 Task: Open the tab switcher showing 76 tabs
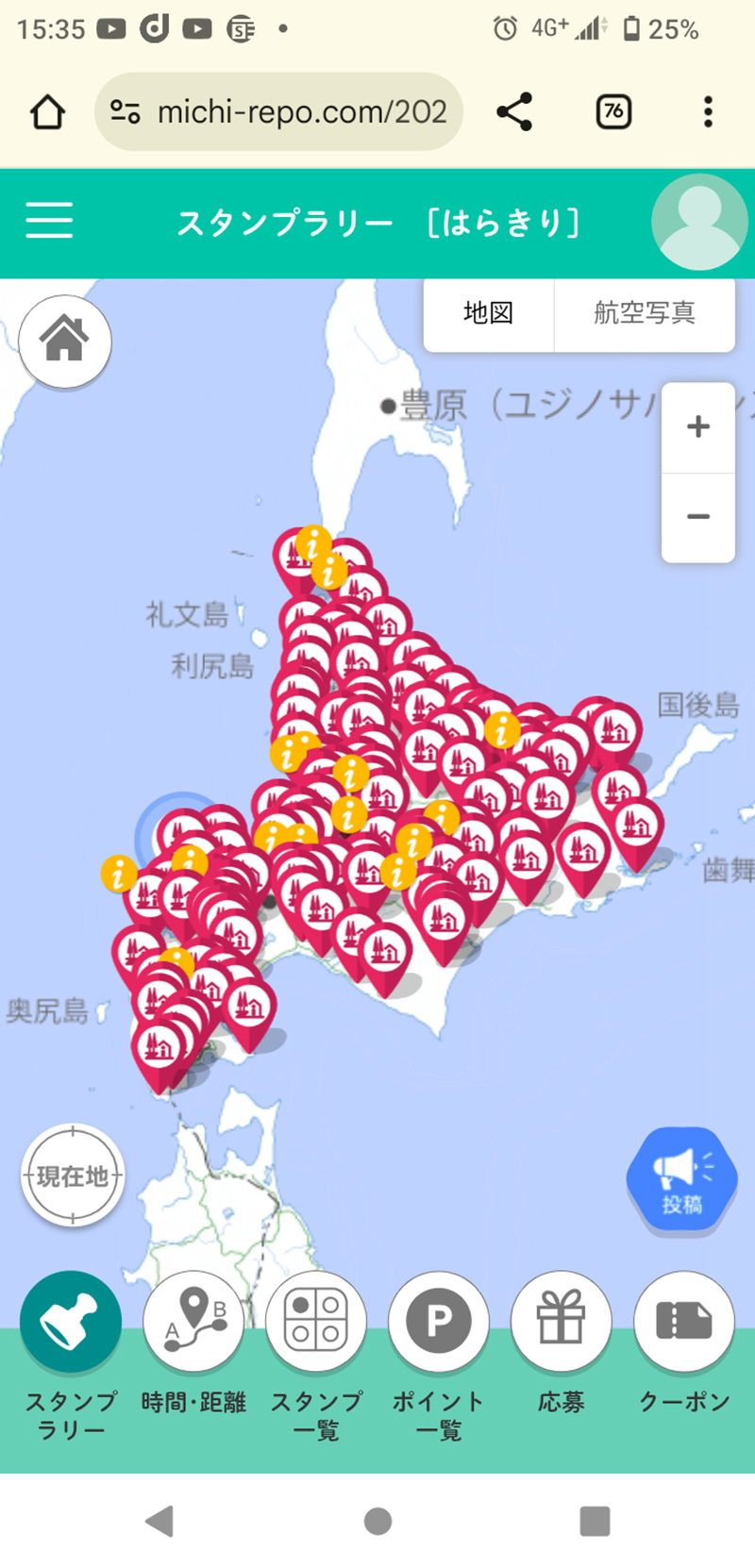point(612,111)
